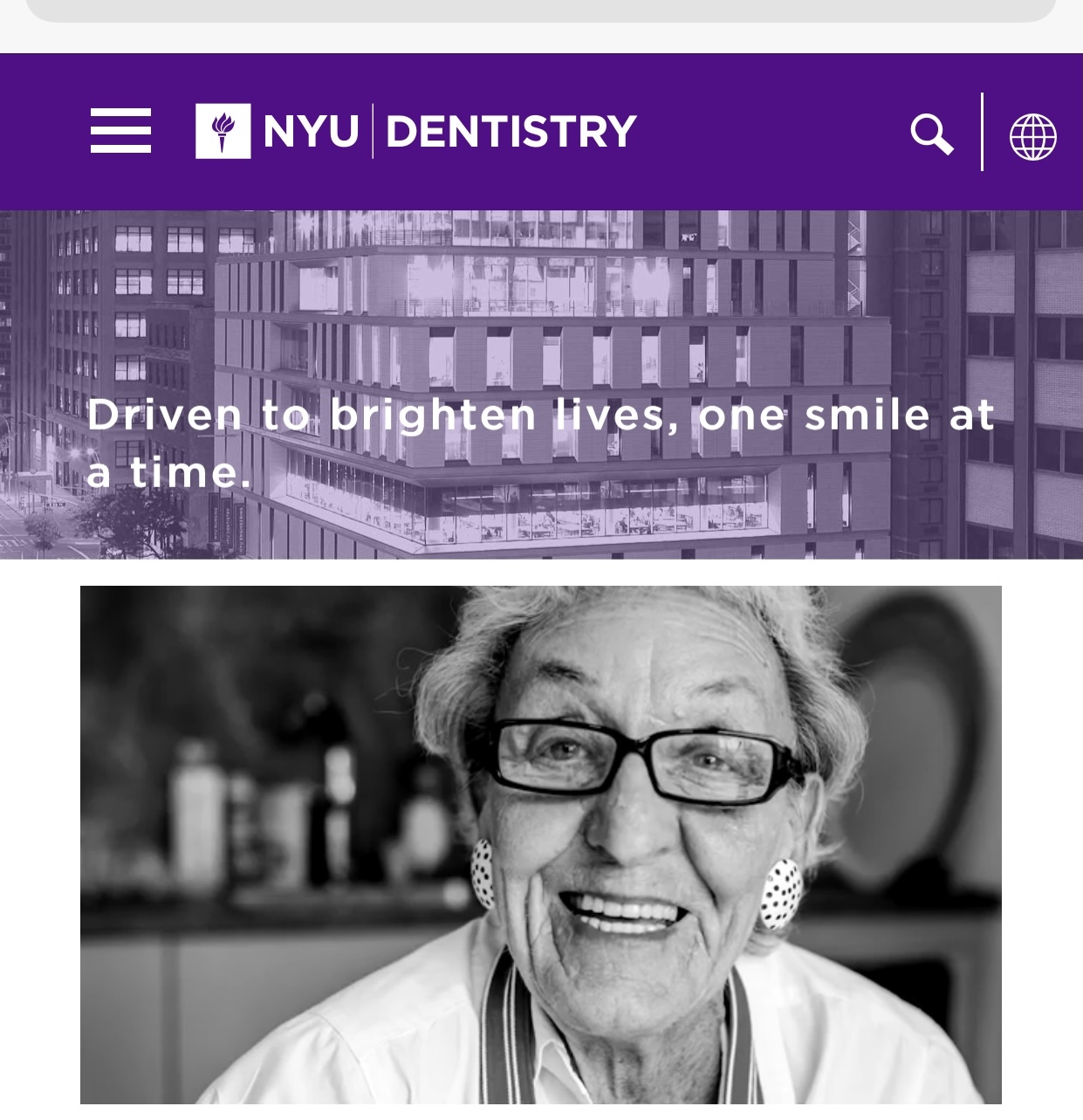Image resolution: width=1083 pixels, height=1120 pixels.
Task: Go to NYU Dentistry homepage via logo
Action: click(415, 131)
